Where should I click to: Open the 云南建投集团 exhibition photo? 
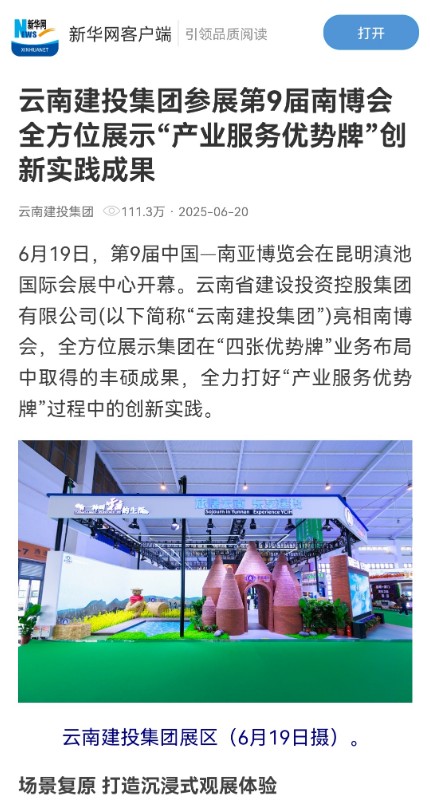point(215,571)
